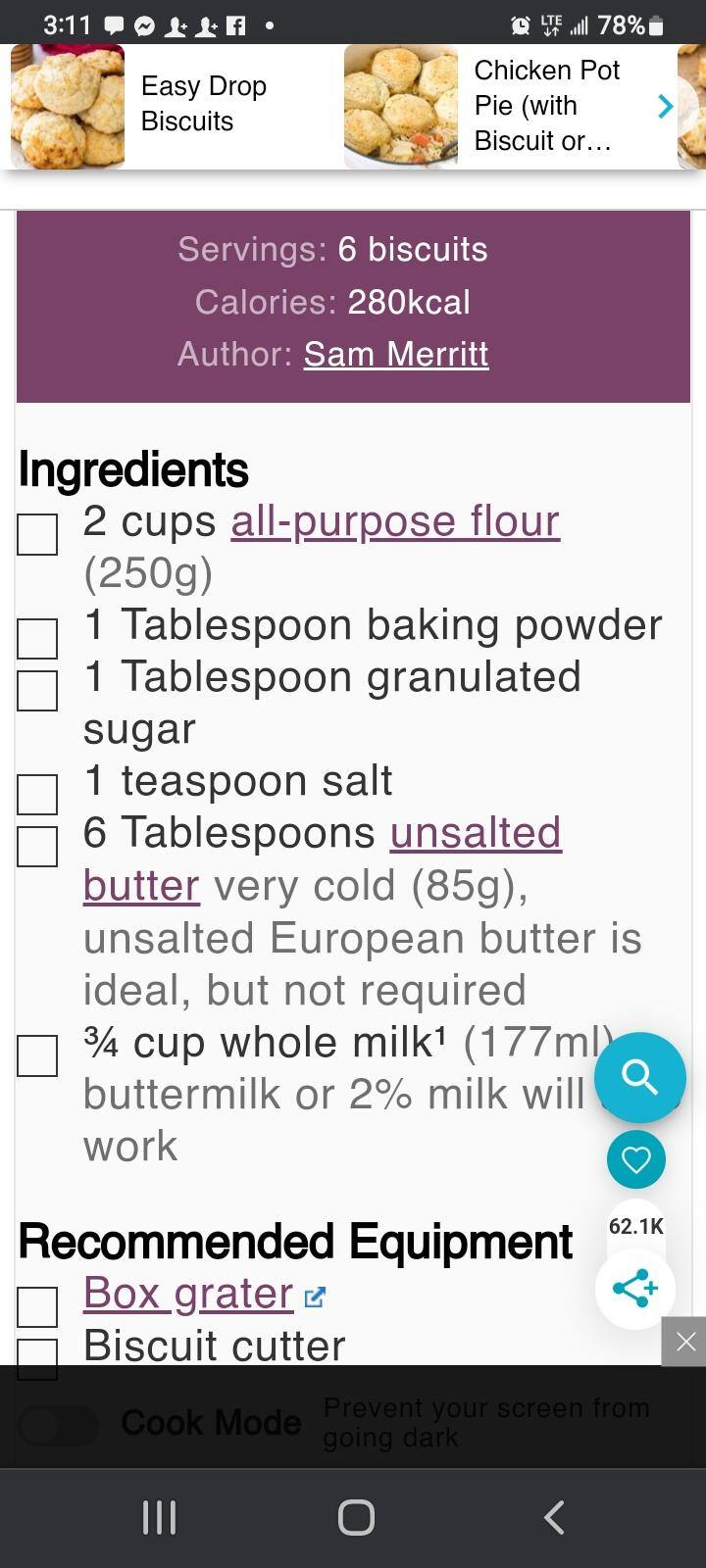The width and height of the screenshot is (706, 1568).
Task: Check the teaspoon salt box
Action: [x=37, y=794]
